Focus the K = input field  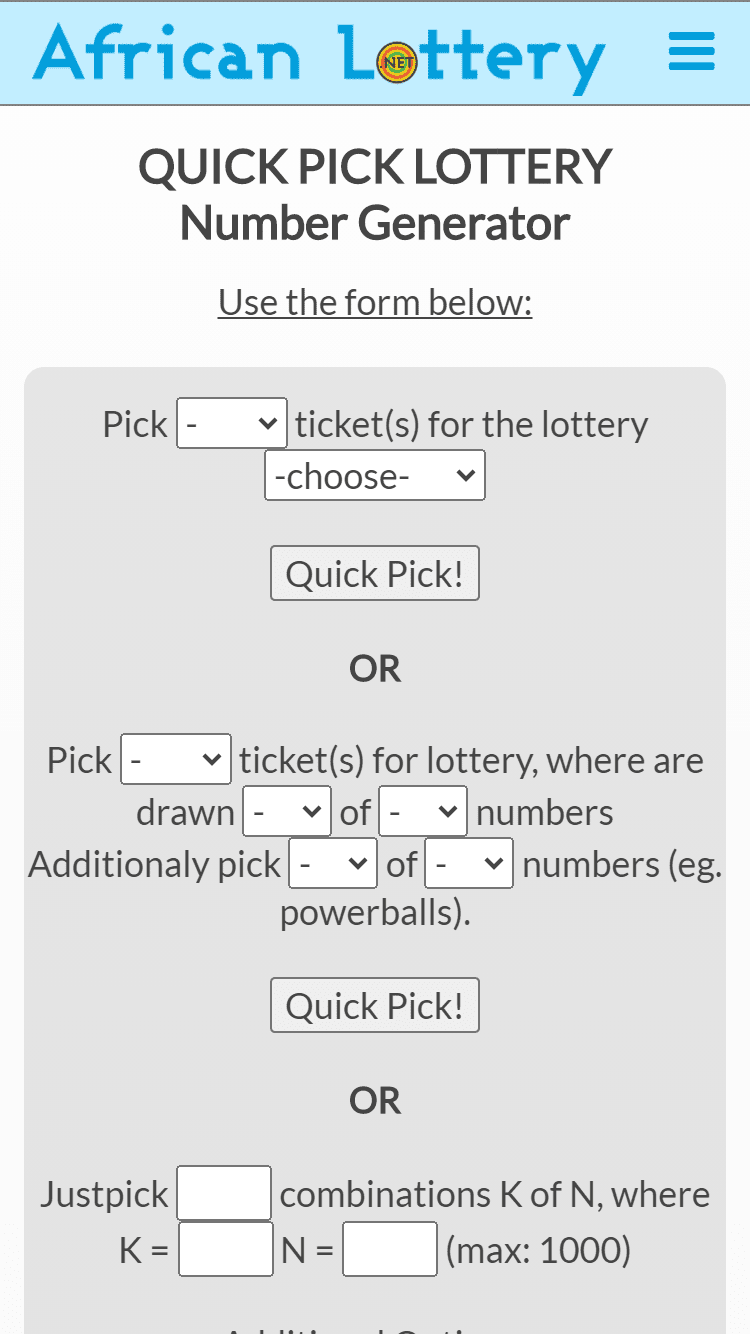pyautogui.click(x=226, y=1249)
